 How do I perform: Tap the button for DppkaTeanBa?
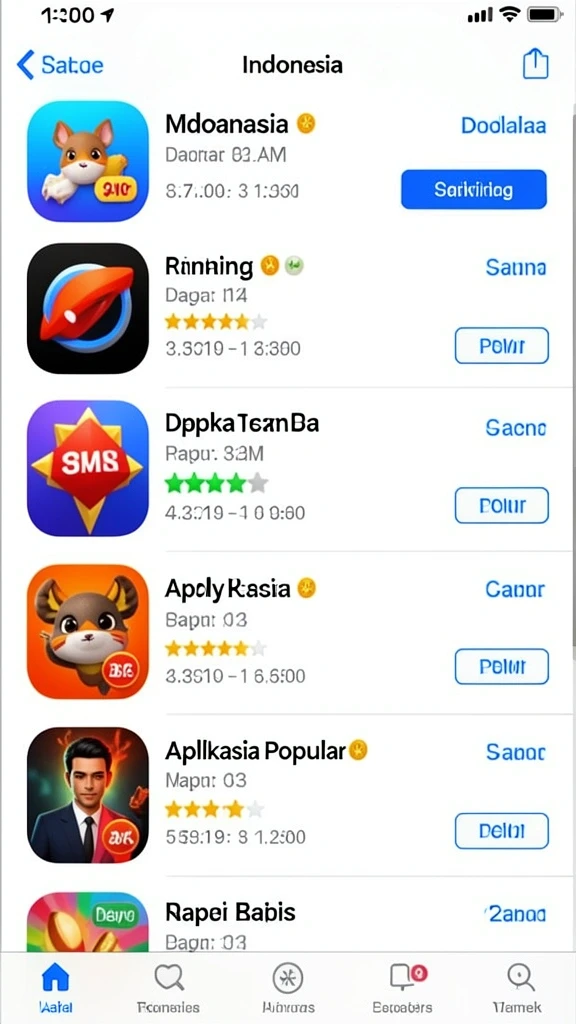click(x=502, y=505)
